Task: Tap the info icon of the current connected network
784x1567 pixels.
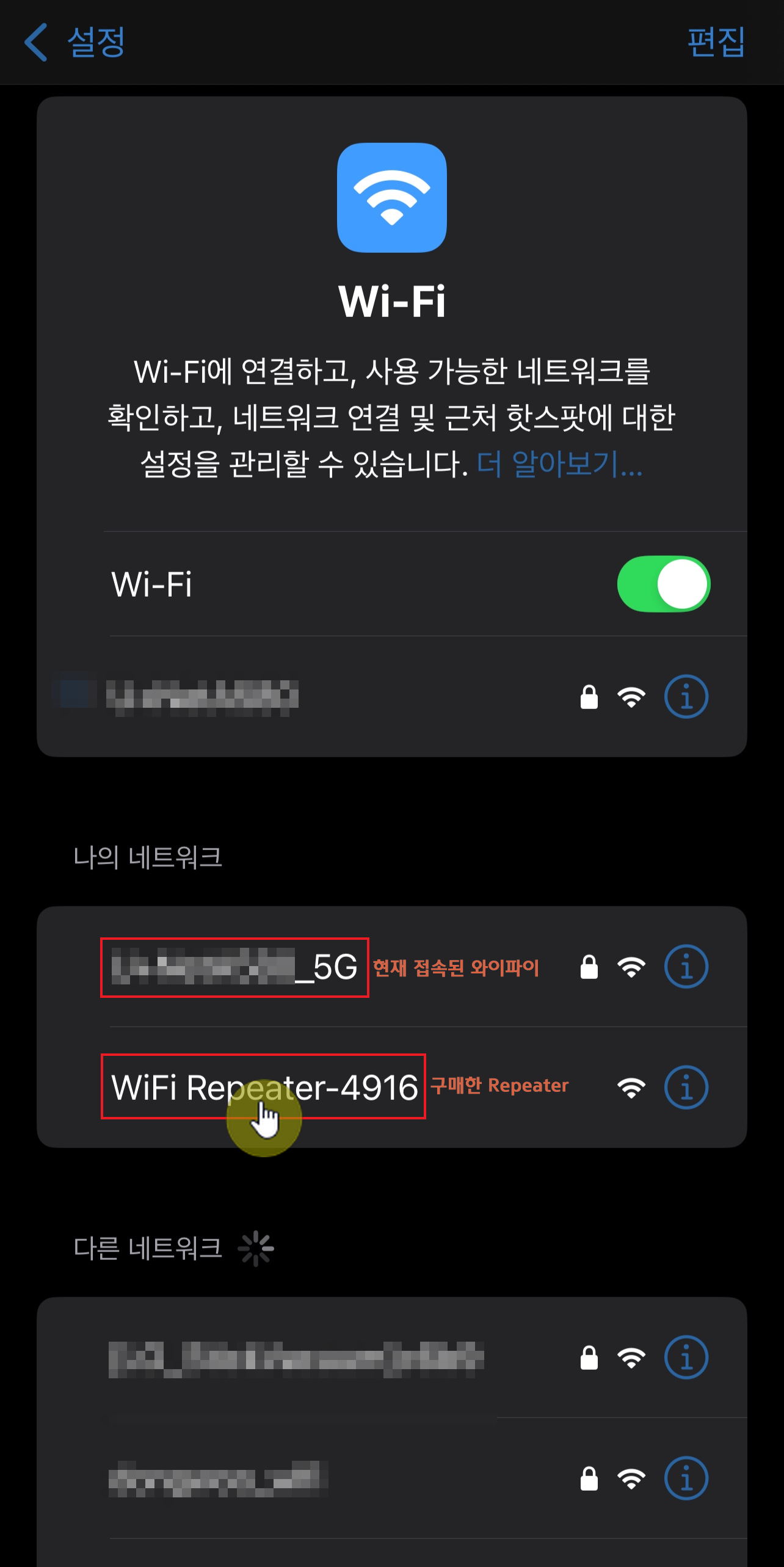Action: [686, 966]
